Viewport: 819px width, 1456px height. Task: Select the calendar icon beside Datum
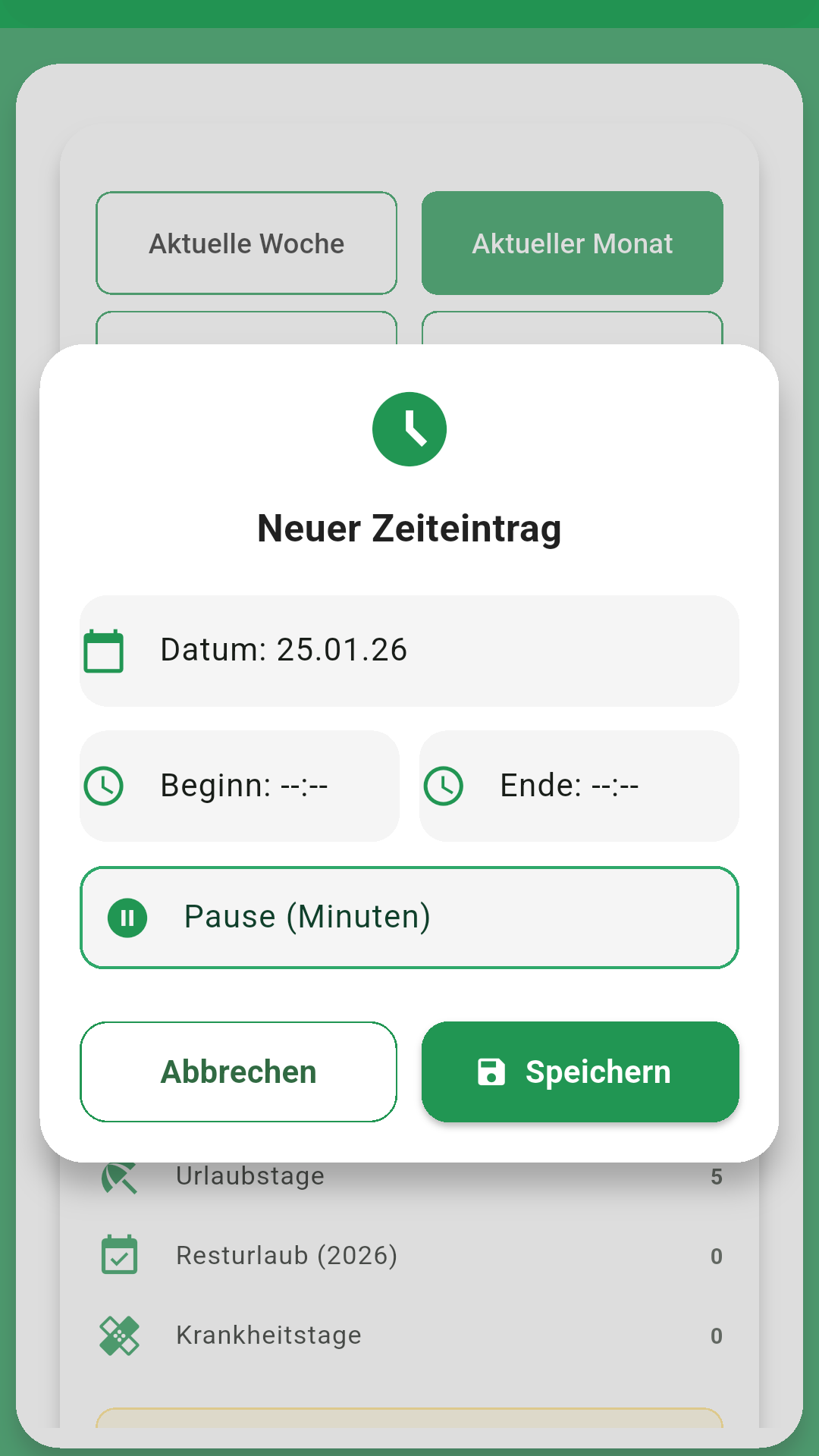tap(105, 650)
